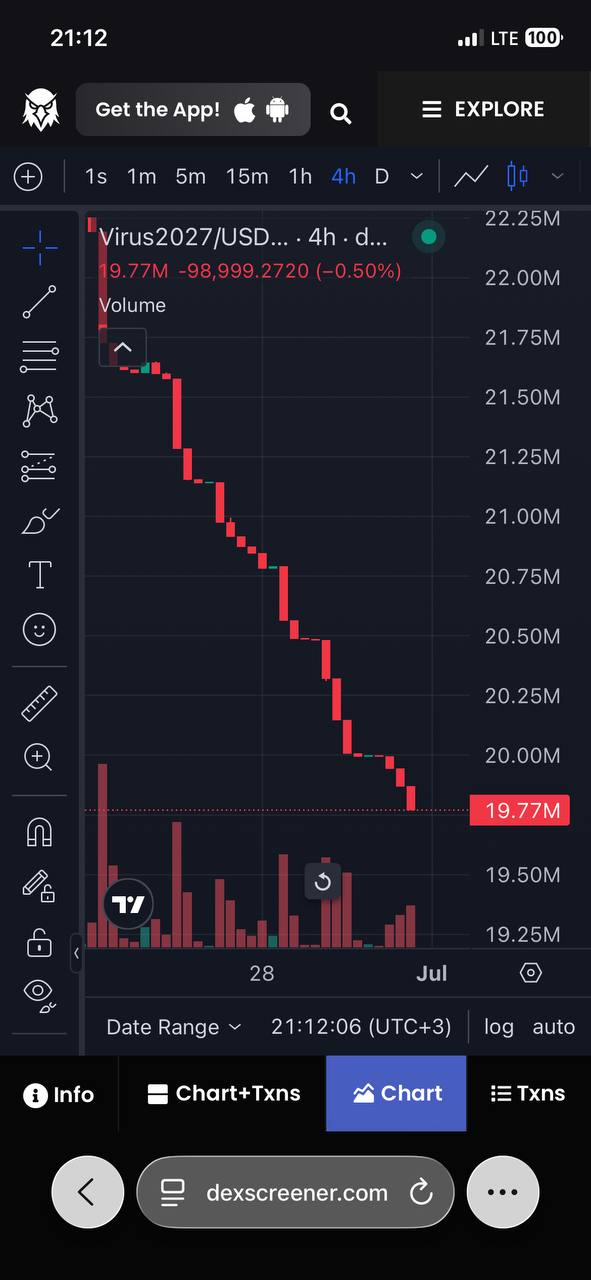Open the EXPLORE menu
The height and width of the screenshot is (1280, 591).
pos(484,110)
